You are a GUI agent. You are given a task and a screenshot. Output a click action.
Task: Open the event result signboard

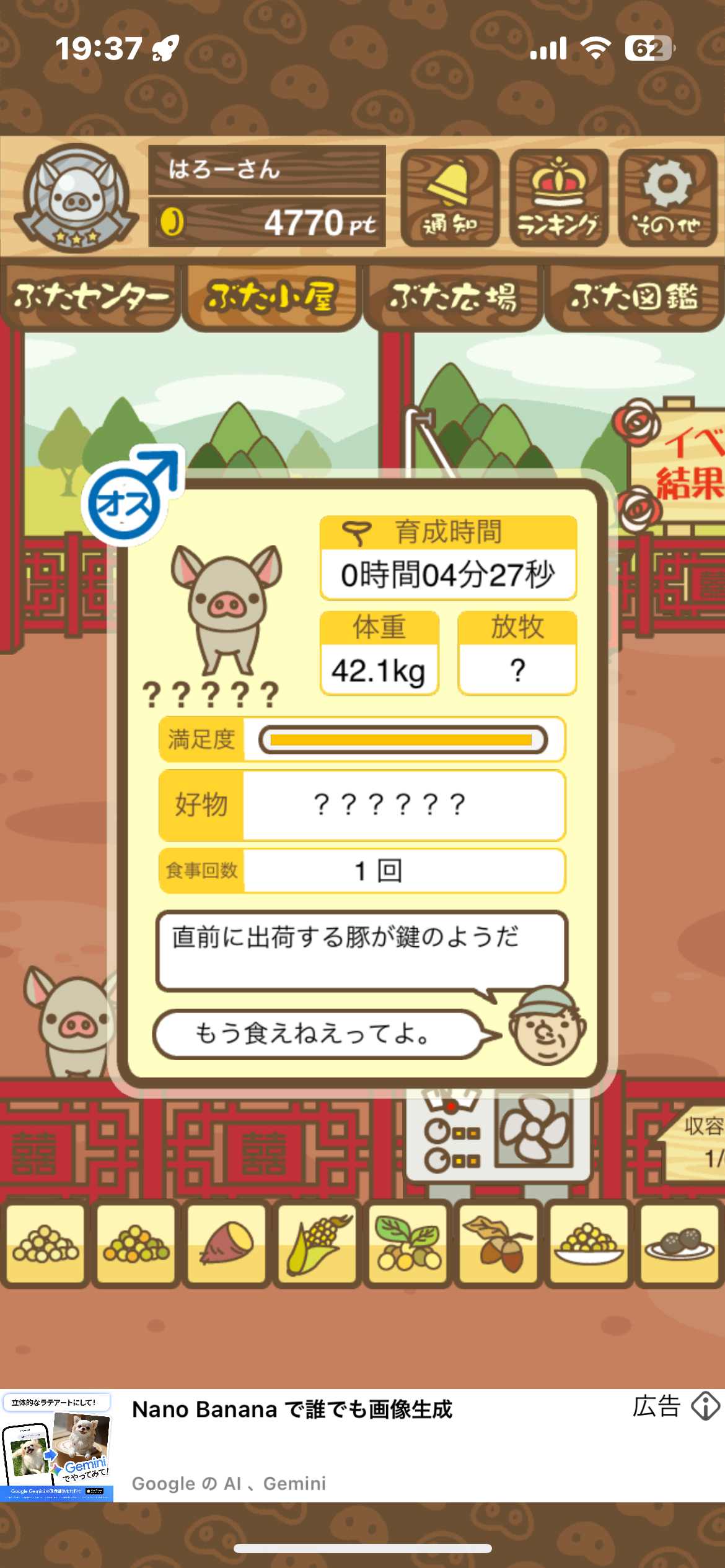(682, 464)
